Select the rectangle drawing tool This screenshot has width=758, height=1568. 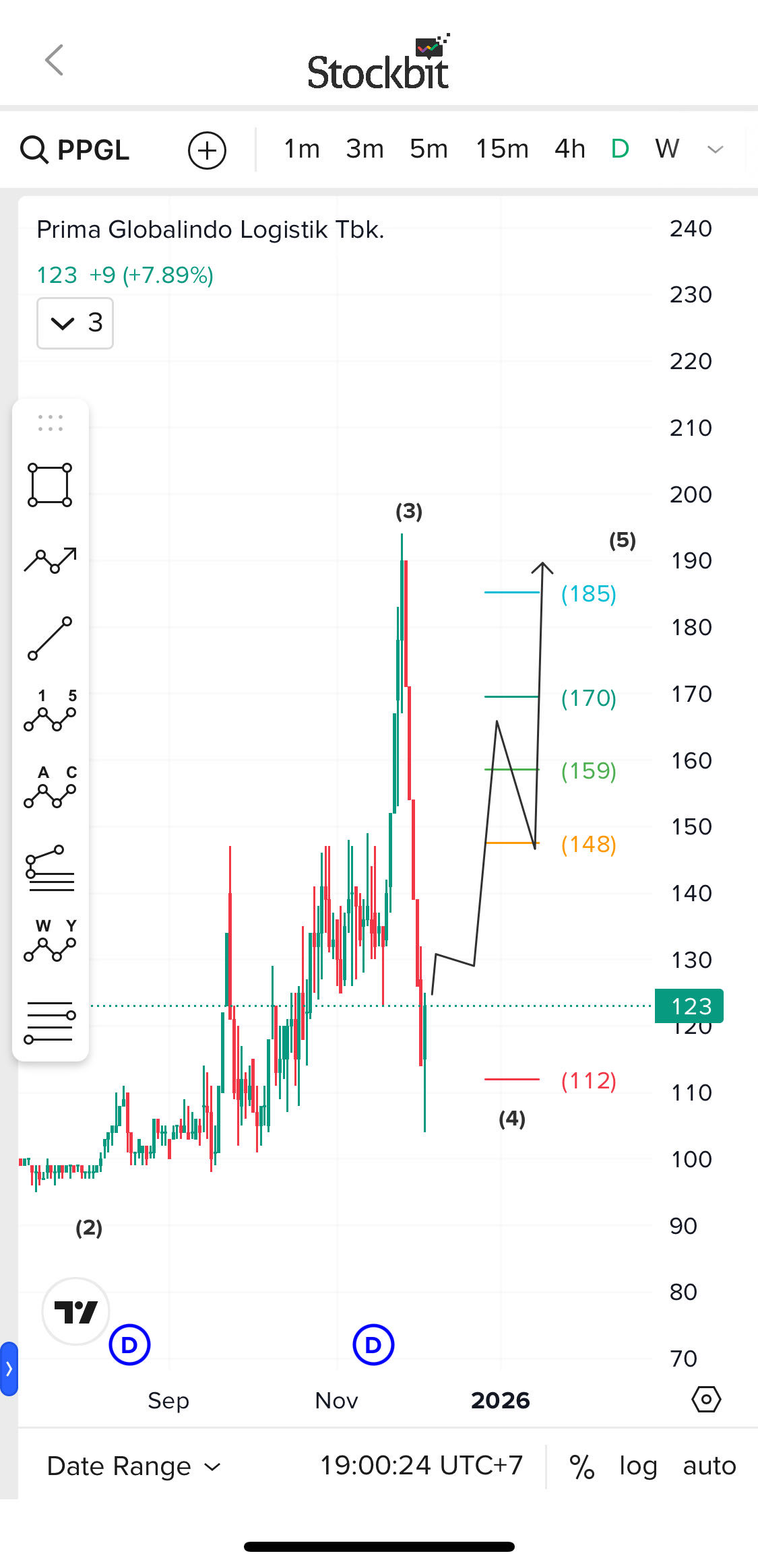(50, 485)
